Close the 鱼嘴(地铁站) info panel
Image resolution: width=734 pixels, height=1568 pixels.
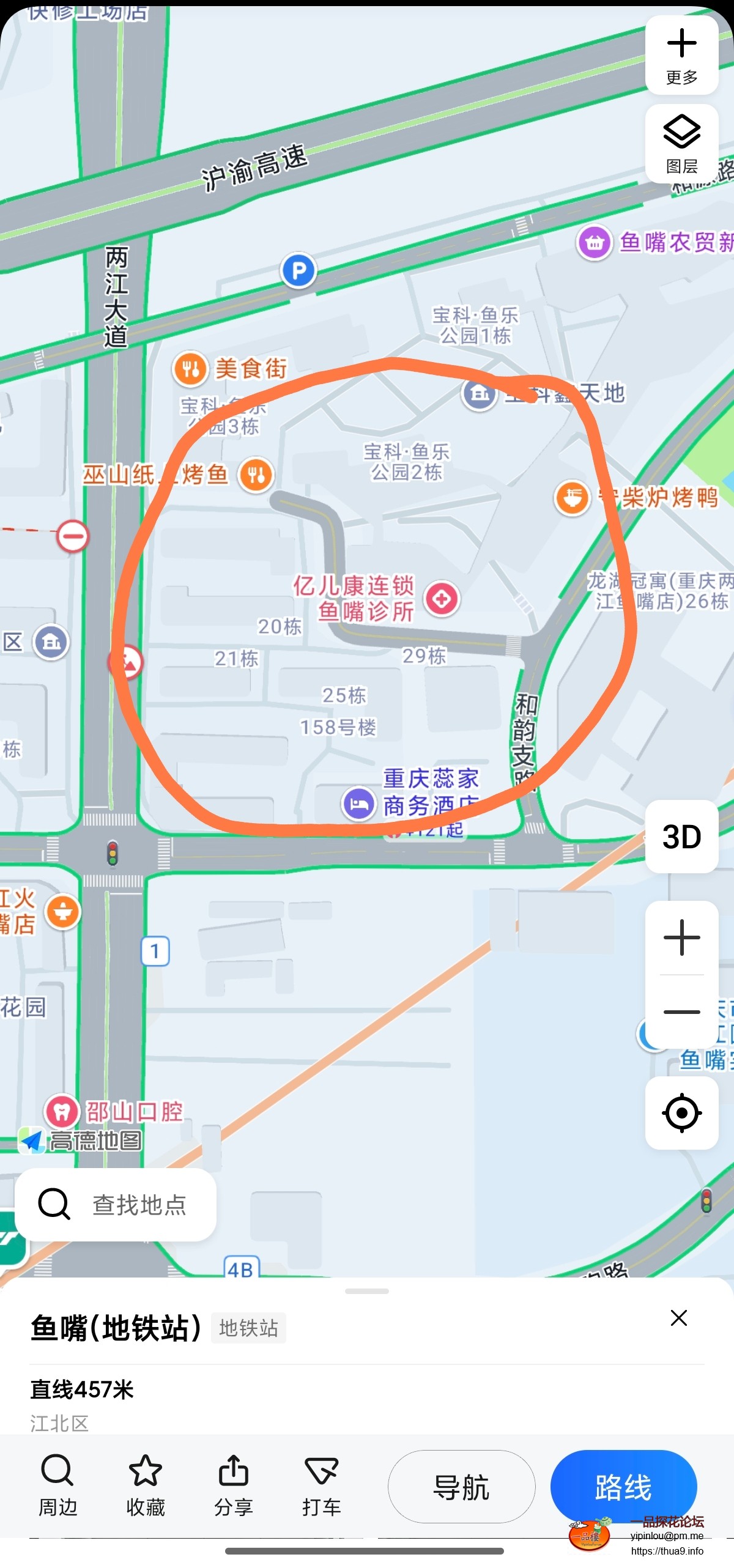click(x=678, y=1318)
